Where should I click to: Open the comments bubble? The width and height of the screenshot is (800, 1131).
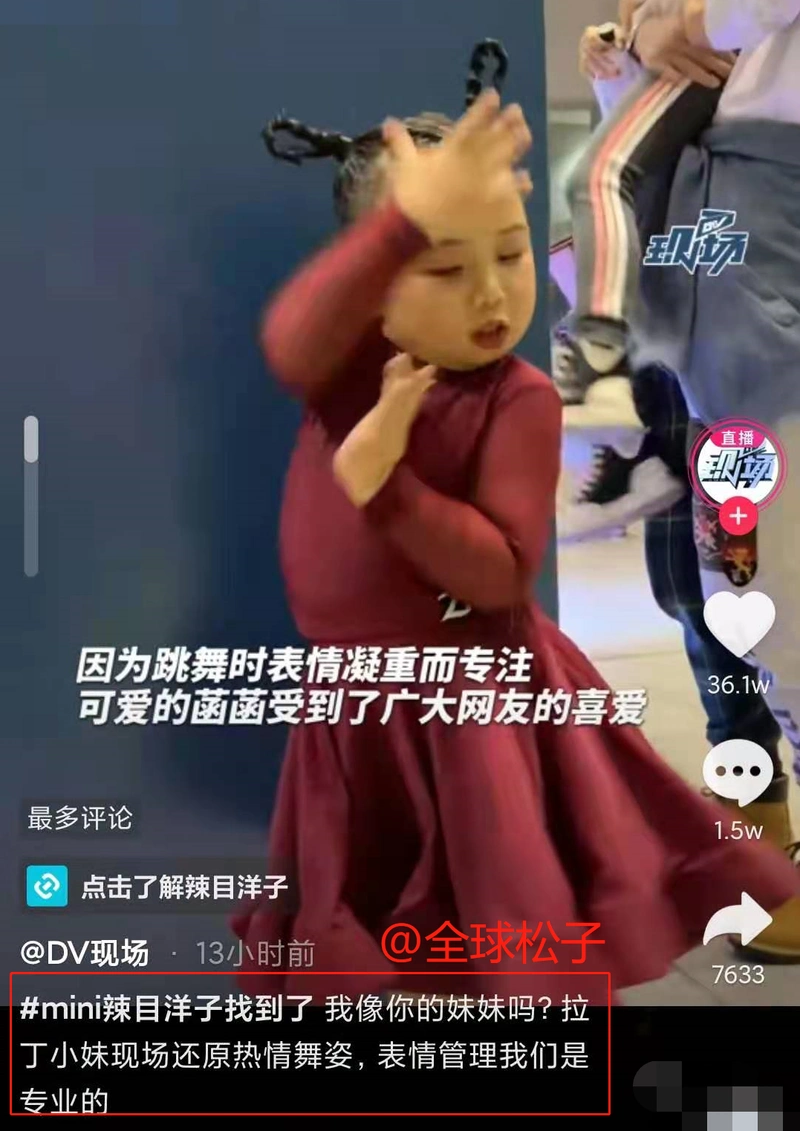(x=738, y=774)
